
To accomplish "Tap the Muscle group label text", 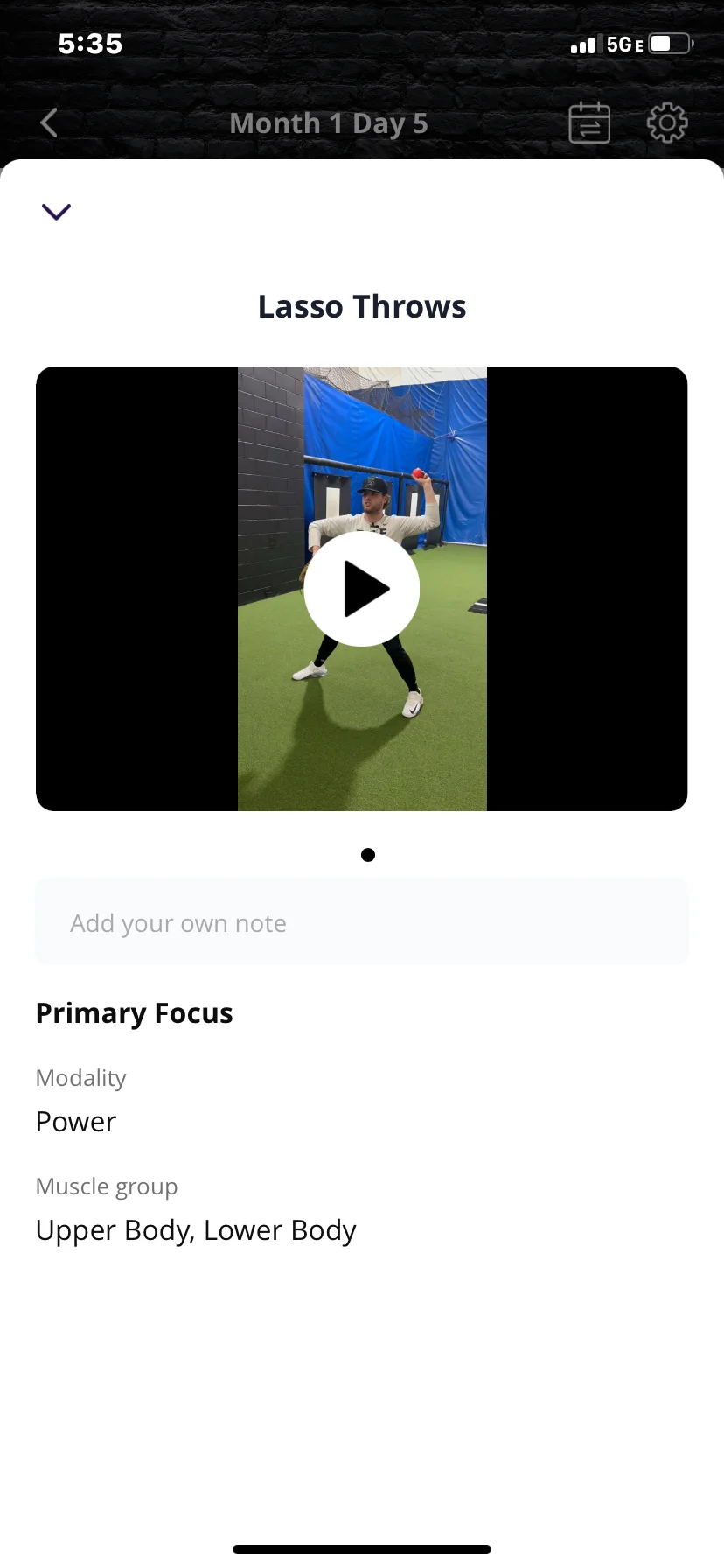I will click(106, 1186).
